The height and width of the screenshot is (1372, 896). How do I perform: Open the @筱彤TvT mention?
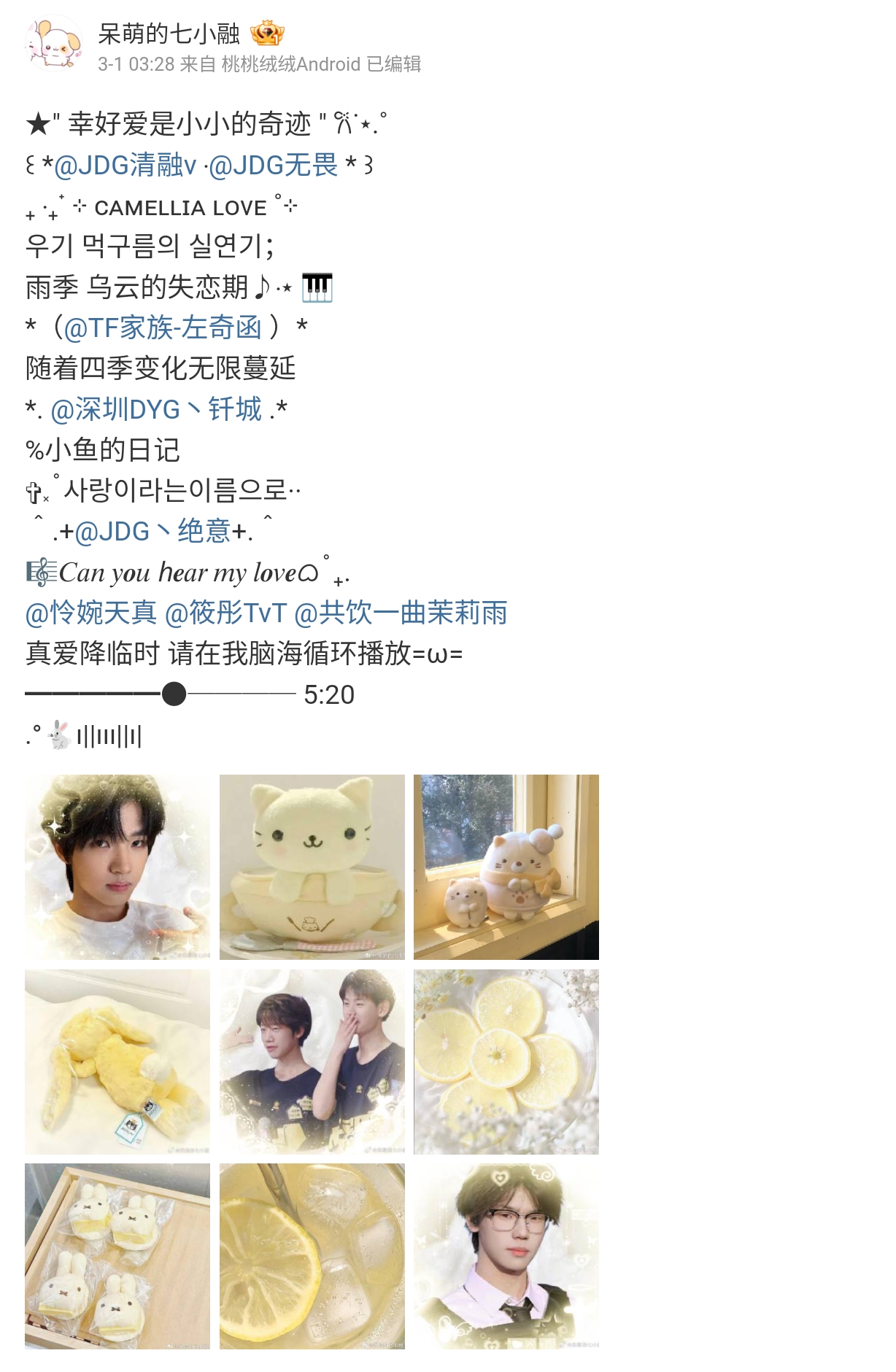tap(226, 613)
